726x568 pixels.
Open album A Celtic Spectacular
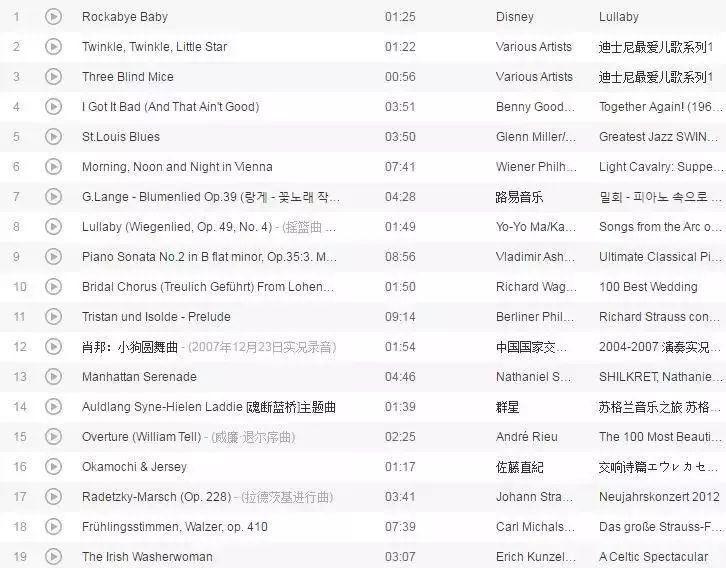[653, 557]
